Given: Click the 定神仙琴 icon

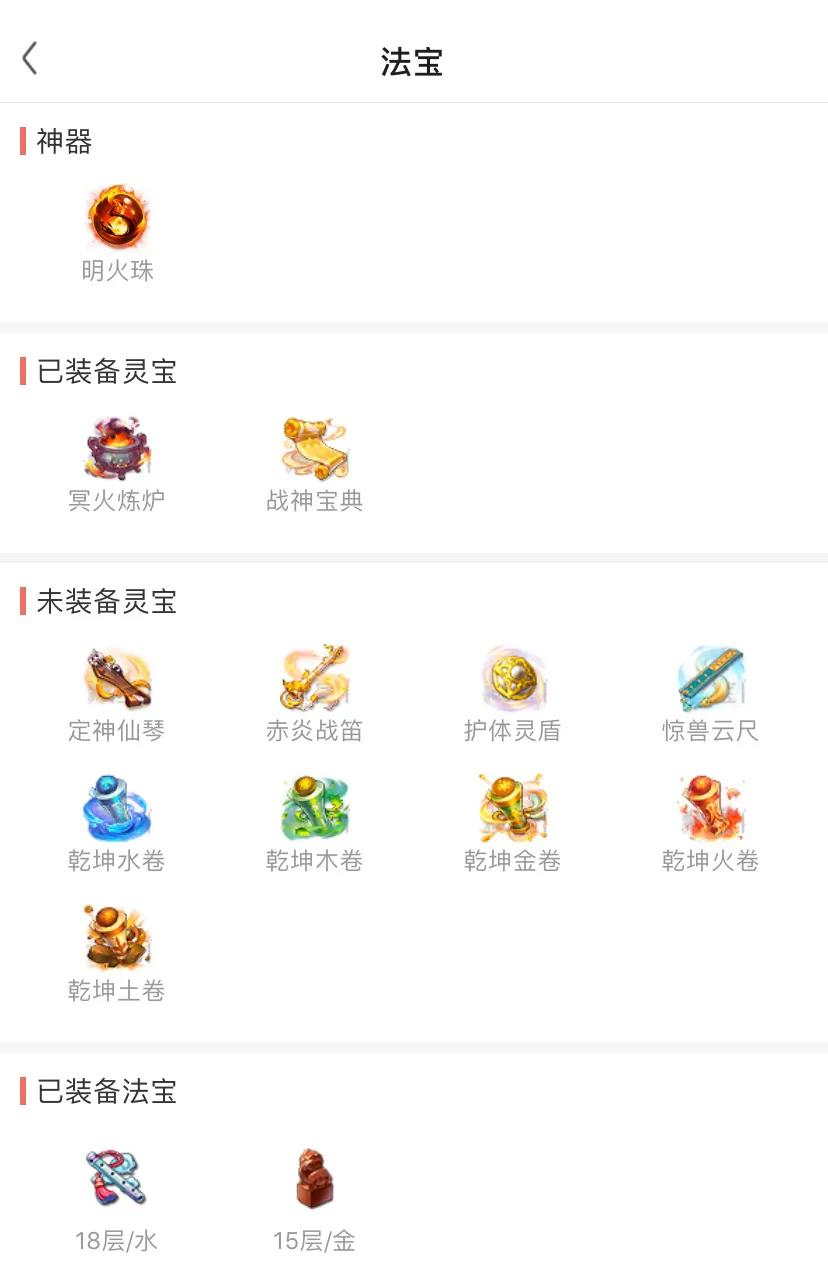Looking at the screenshot, I should [117, 678].
